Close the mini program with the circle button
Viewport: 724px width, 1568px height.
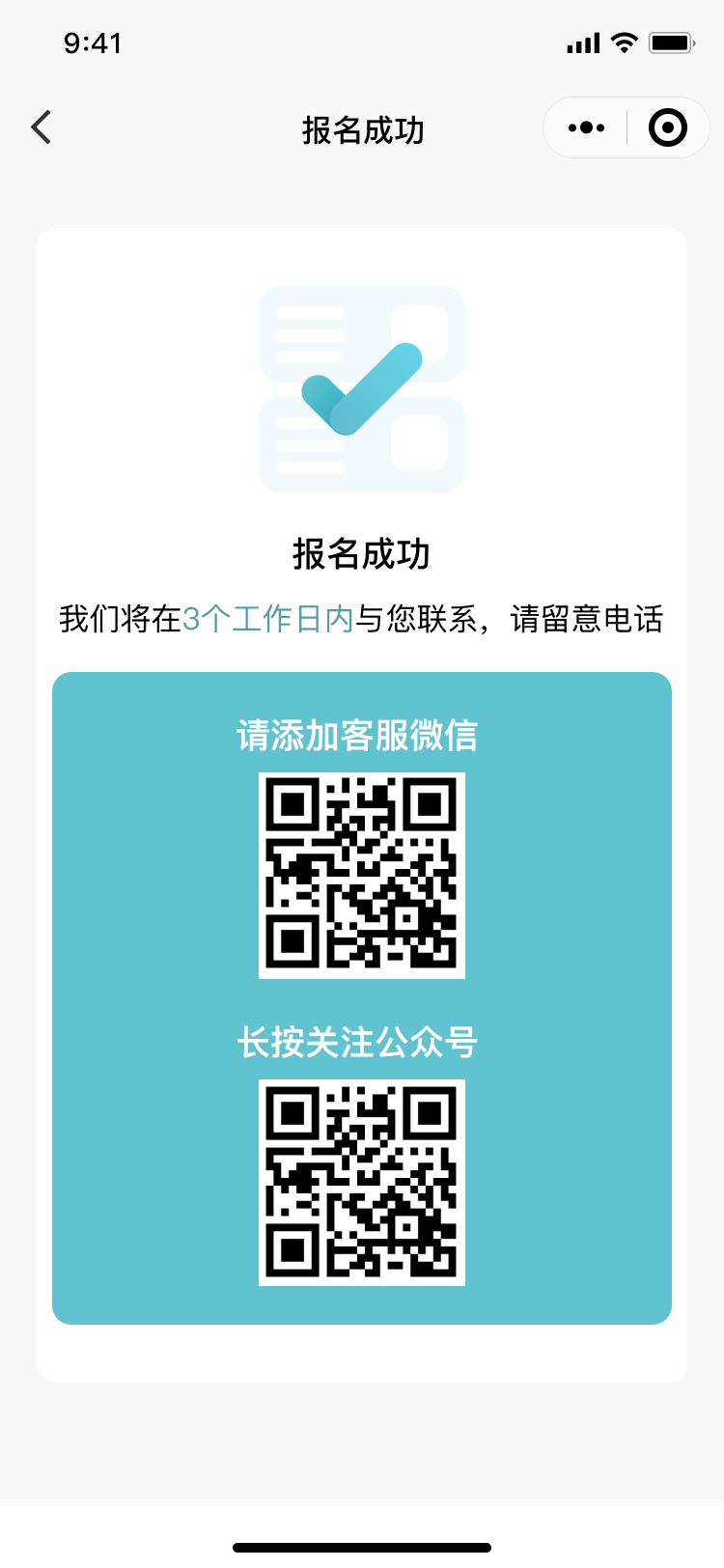pos(668,127)
